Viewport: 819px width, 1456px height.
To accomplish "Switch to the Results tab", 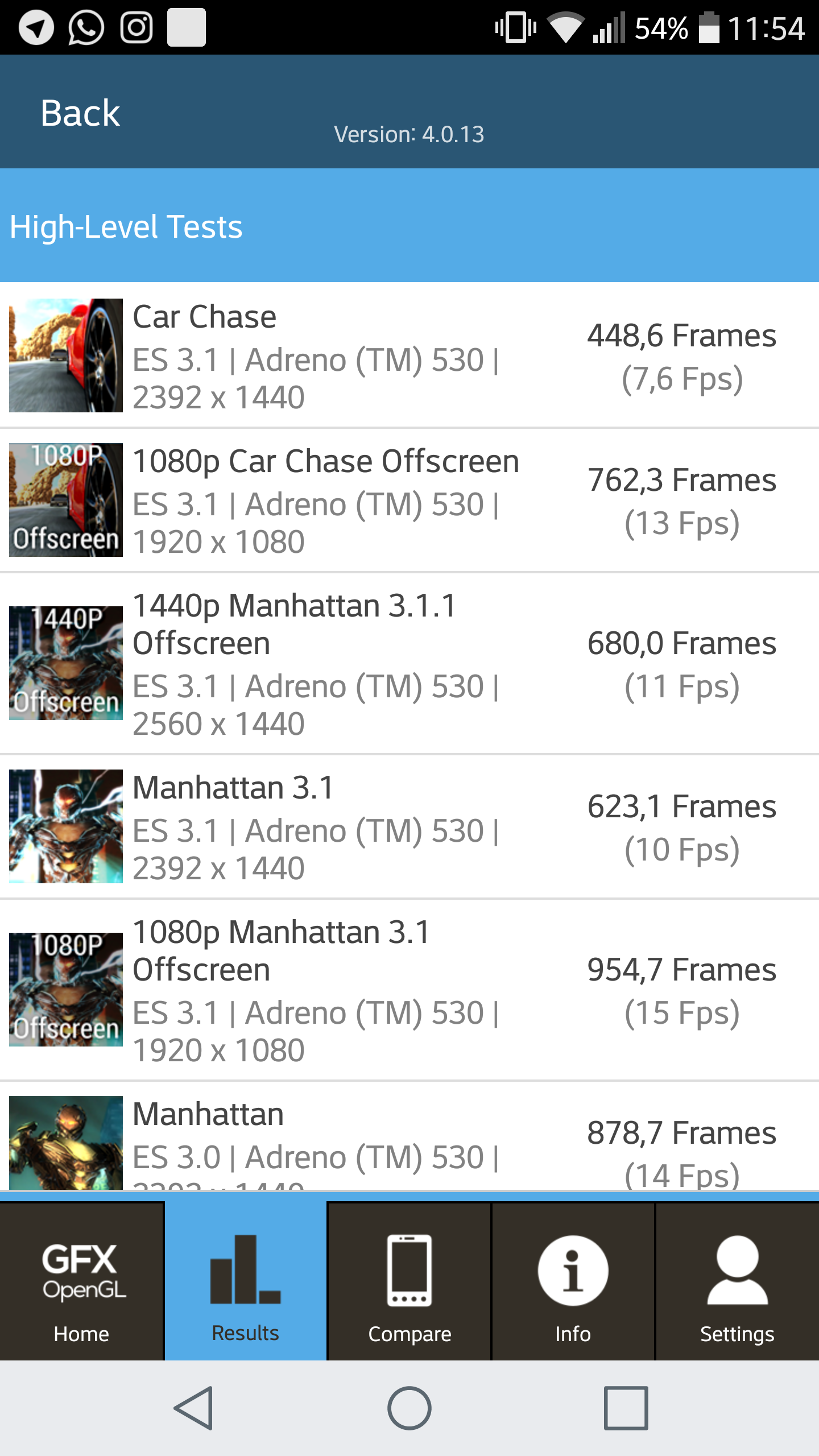I will coord(246,1281).
